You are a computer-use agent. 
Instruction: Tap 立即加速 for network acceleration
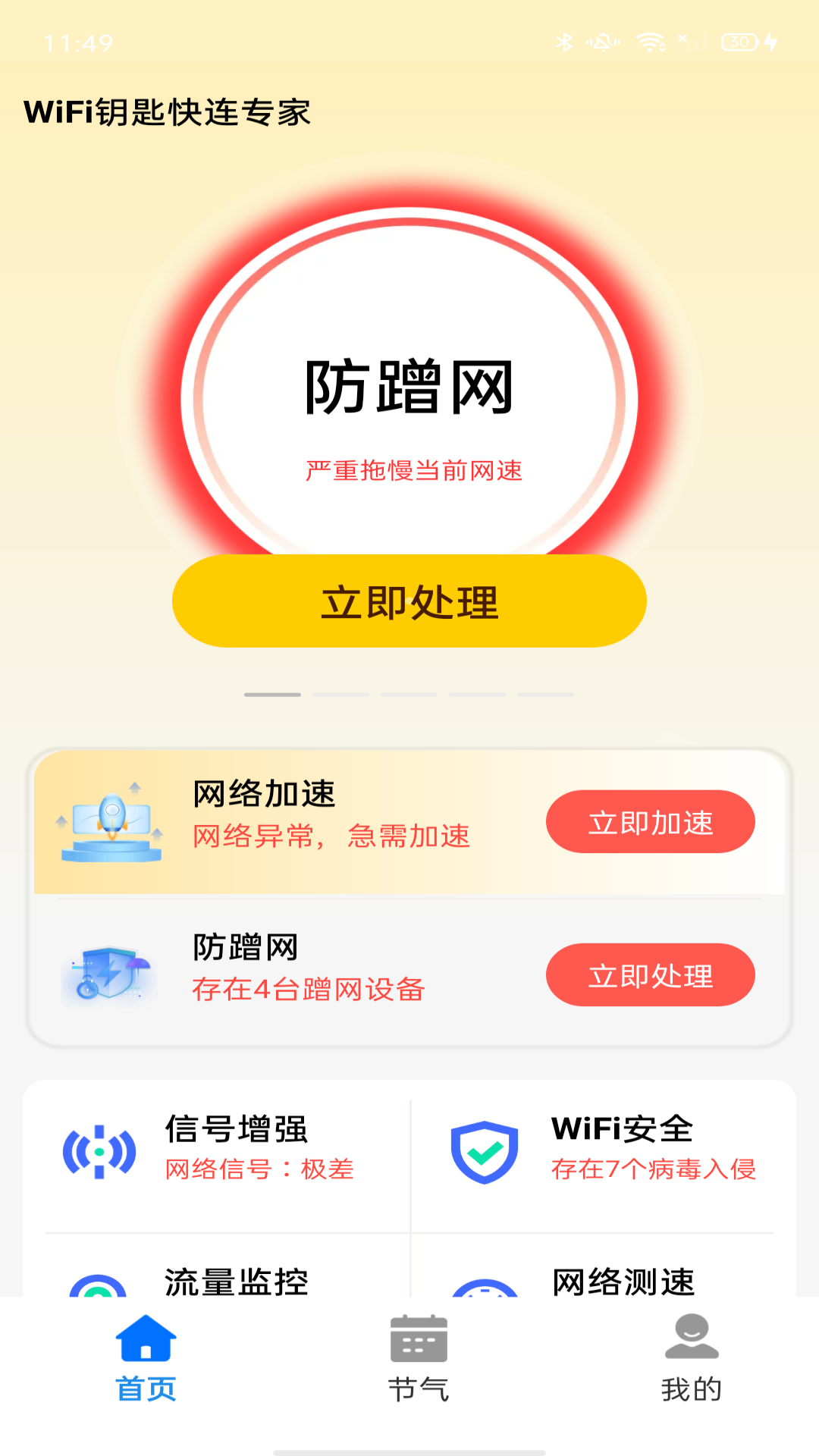coord(650,822)
